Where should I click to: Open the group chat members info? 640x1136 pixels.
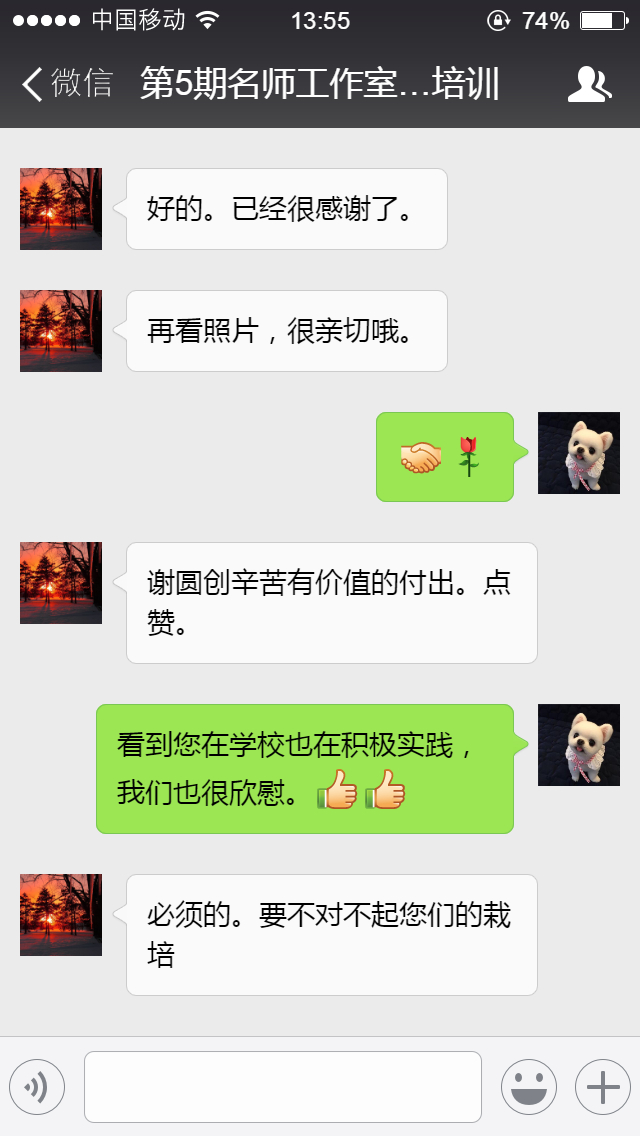click(x=589, y=85)
